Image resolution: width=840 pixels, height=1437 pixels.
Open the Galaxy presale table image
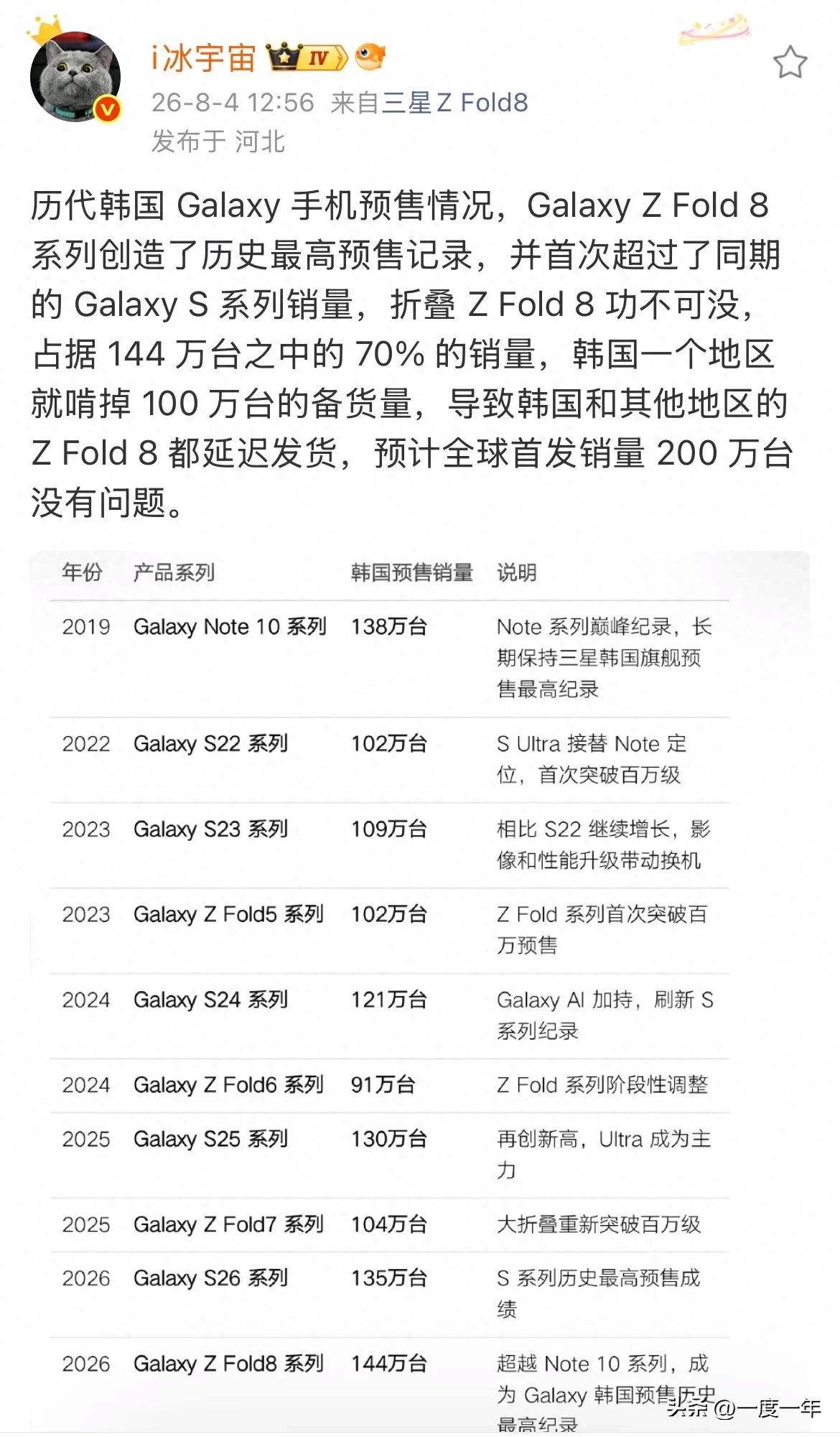click(x=420, y=991)
